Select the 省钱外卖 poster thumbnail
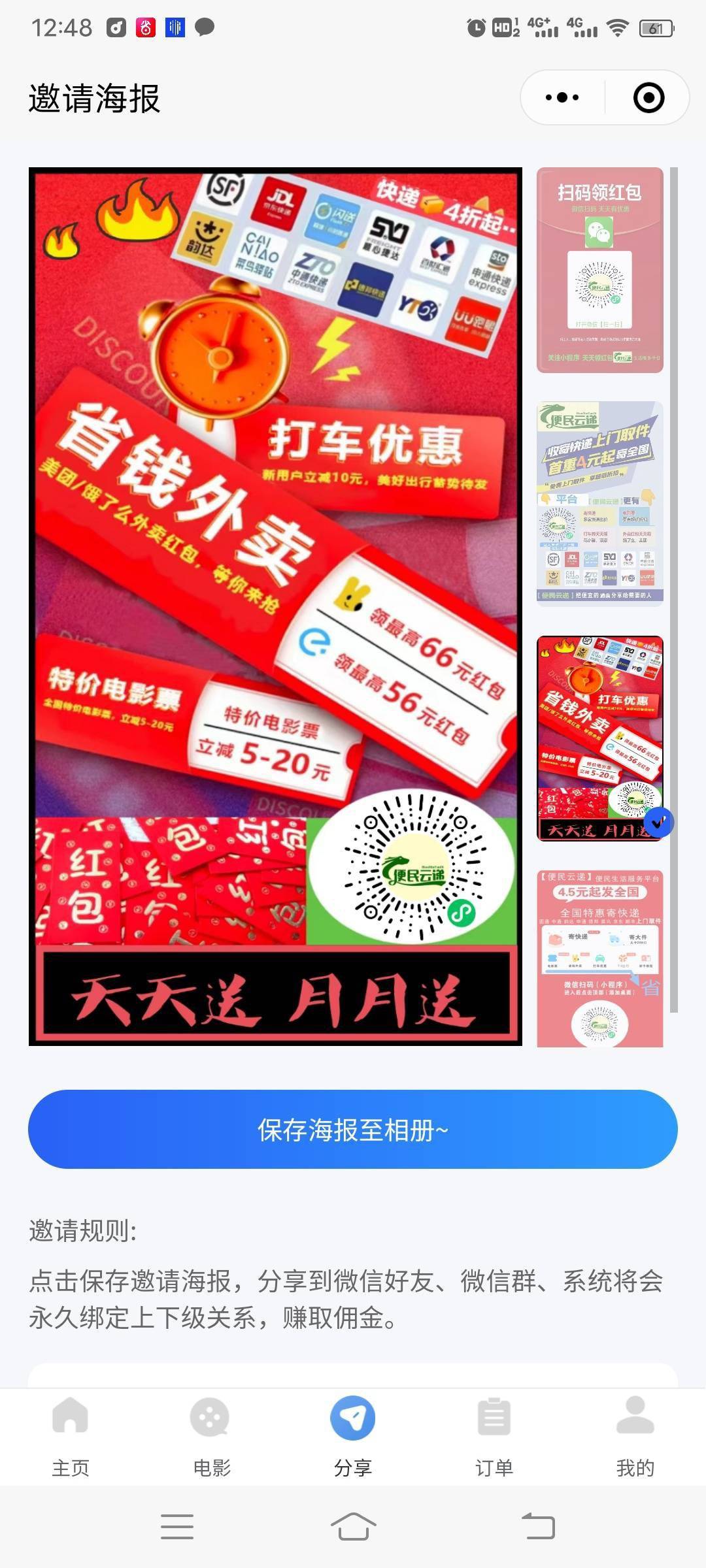The image size is (706, 1568). point(599,738)
